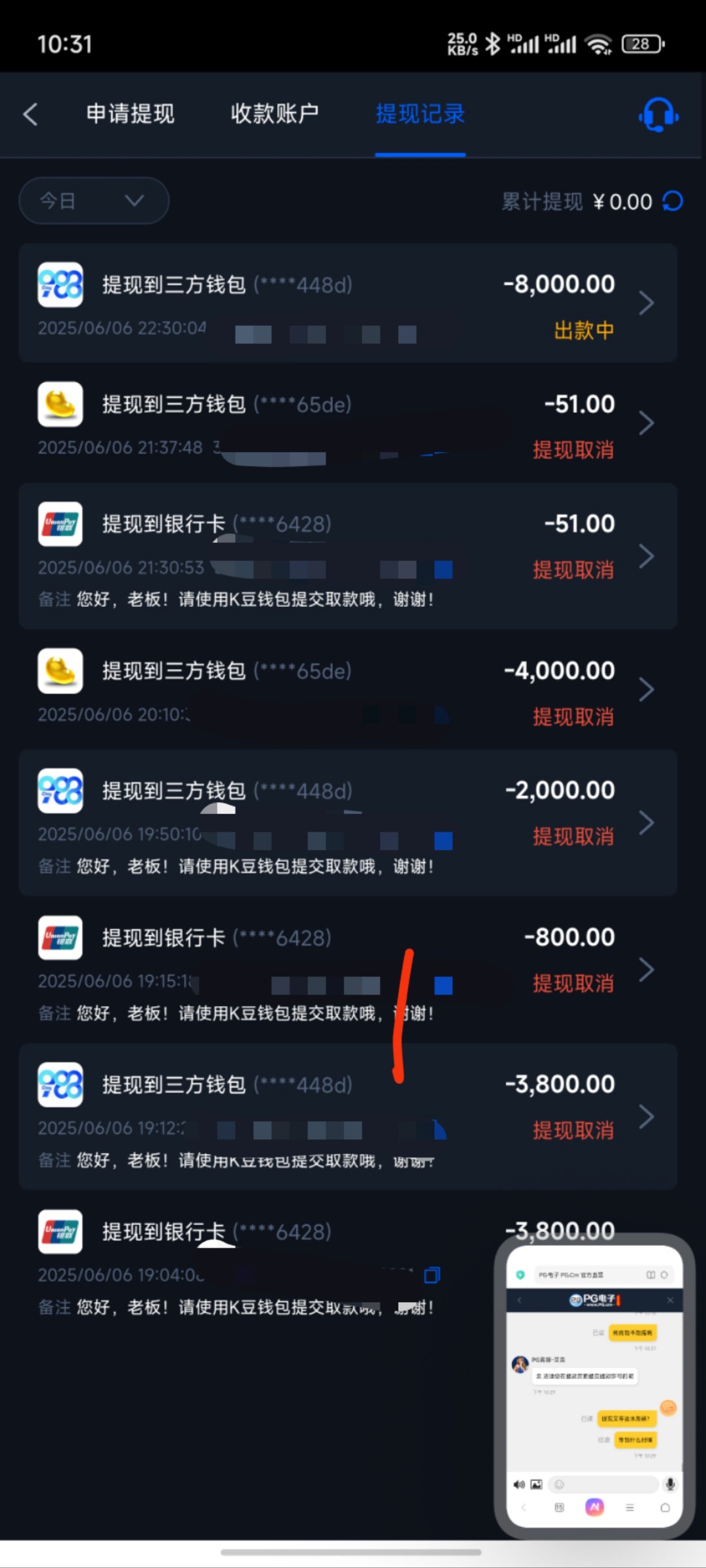Go back with the top-left arrow

pyautogui.click(x=31, y=114)
